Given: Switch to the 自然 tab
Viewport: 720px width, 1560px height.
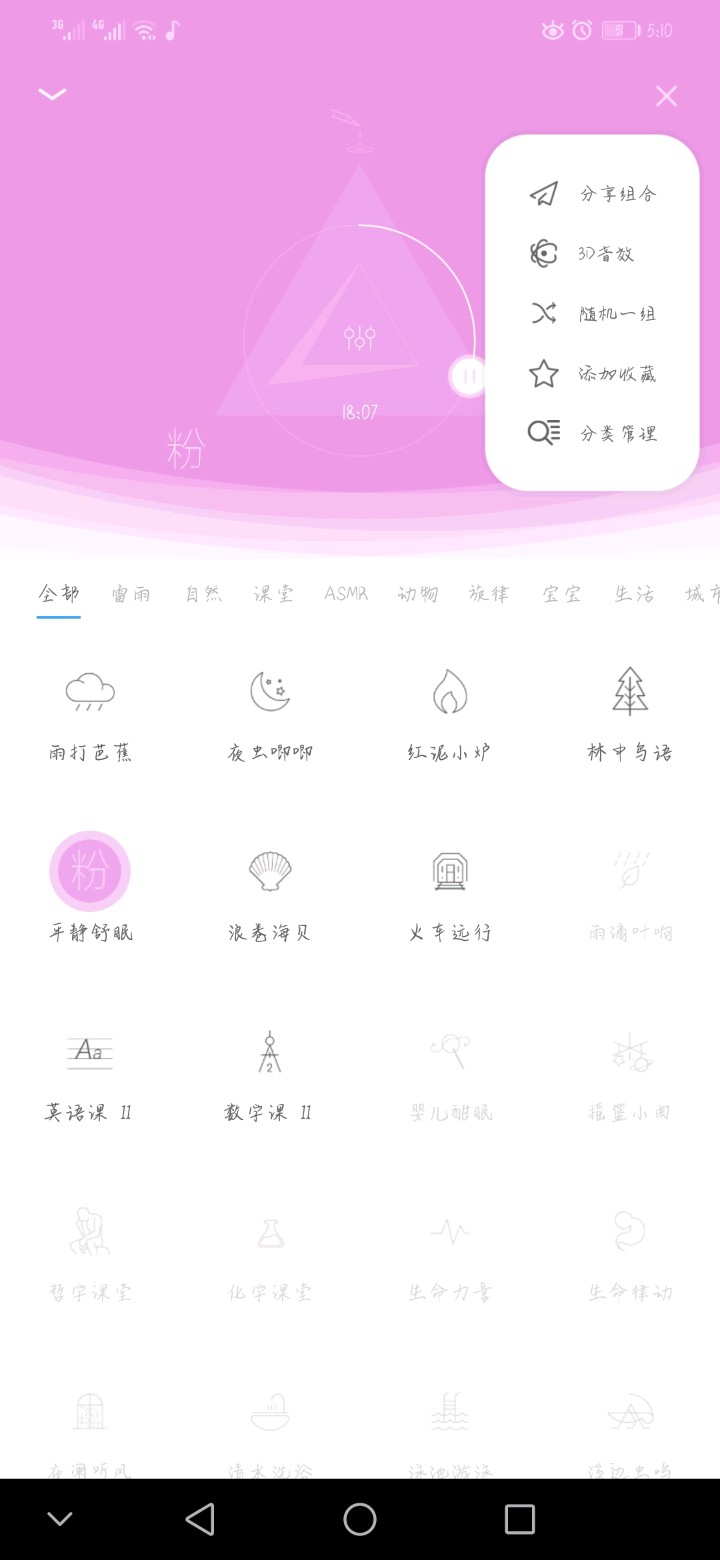Looking at the screenshot, I should (x=203, y=594).
